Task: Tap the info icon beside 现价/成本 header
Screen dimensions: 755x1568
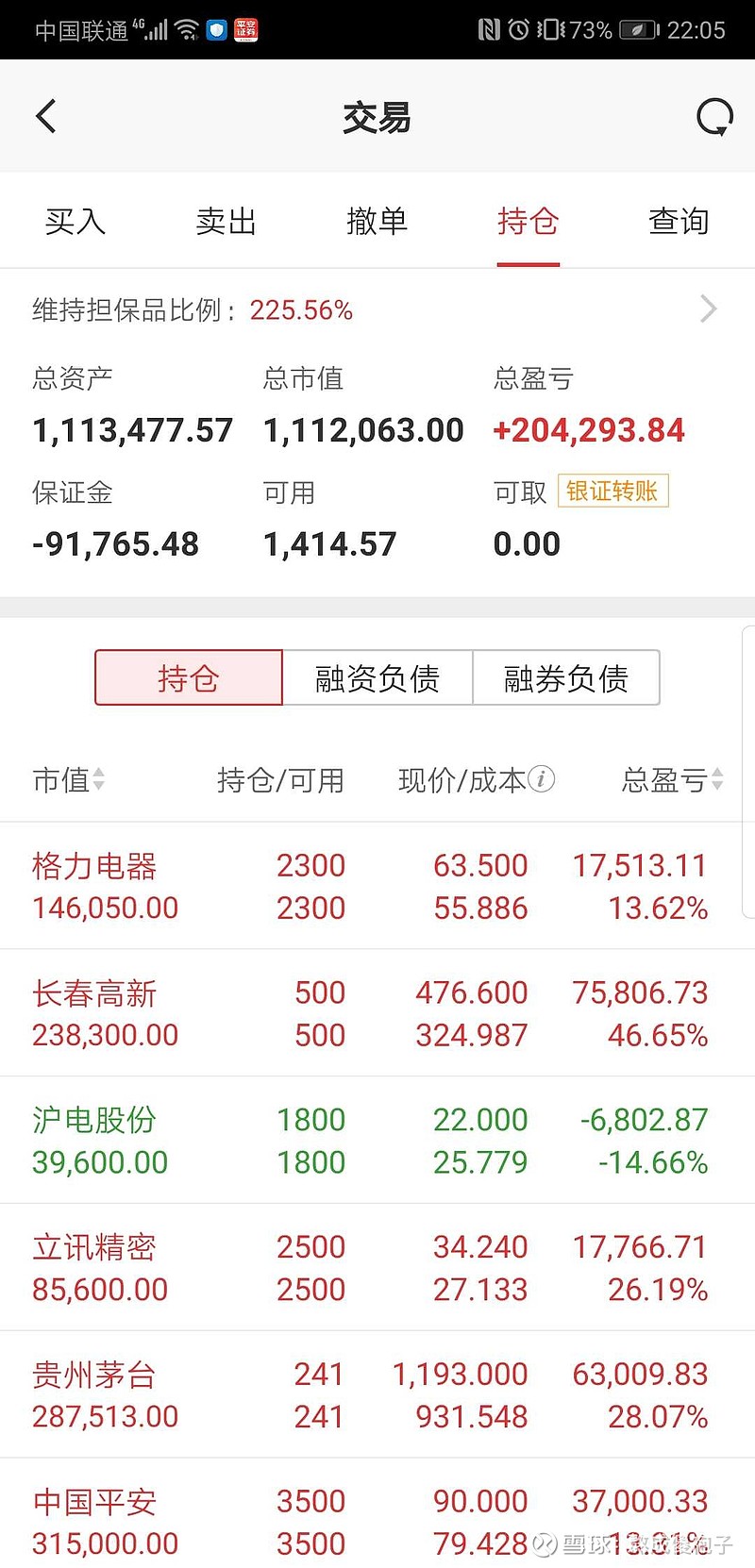Action: point(542,780)
